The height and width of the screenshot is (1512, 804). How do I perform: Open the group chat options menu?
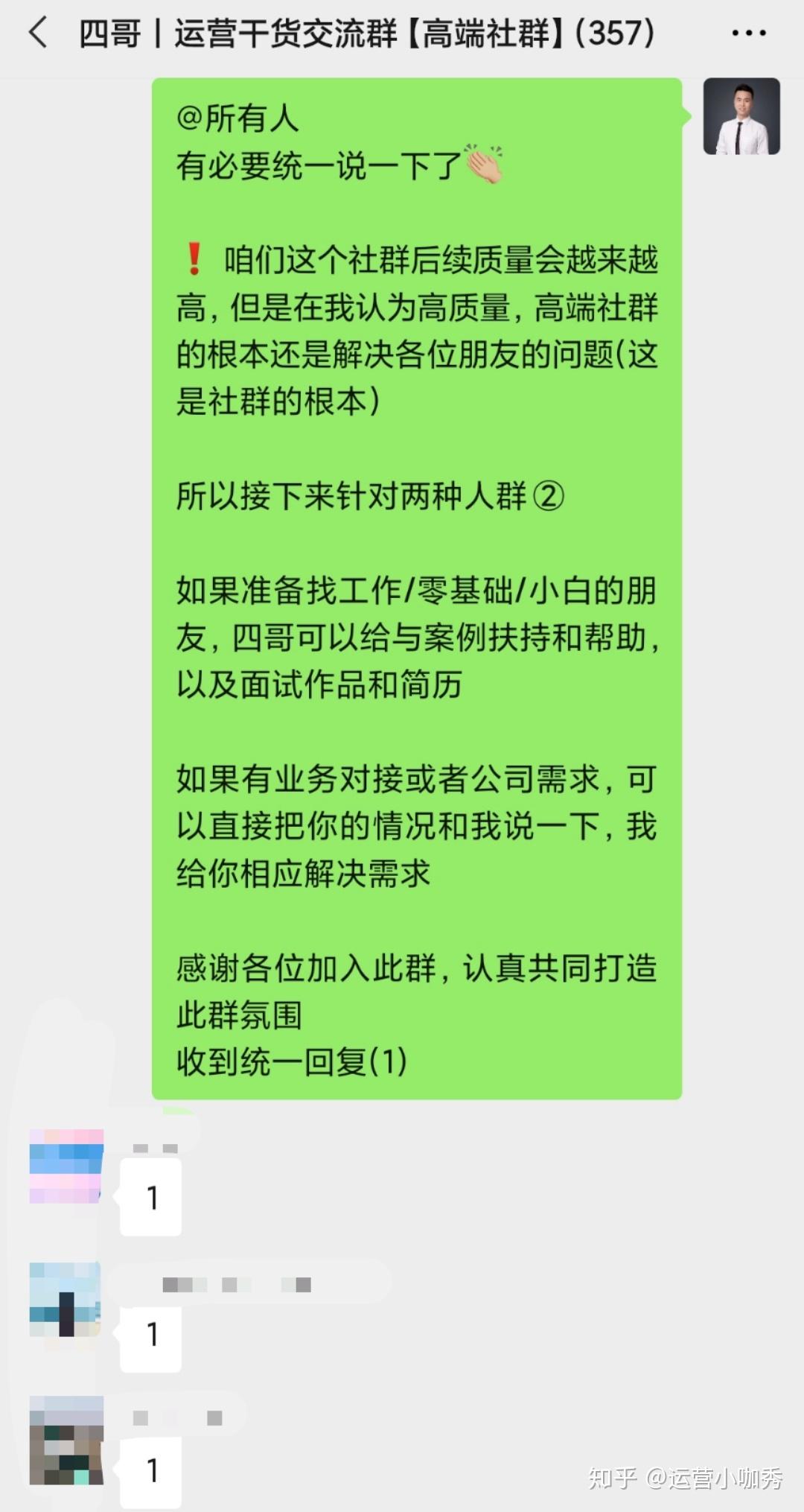748,34
